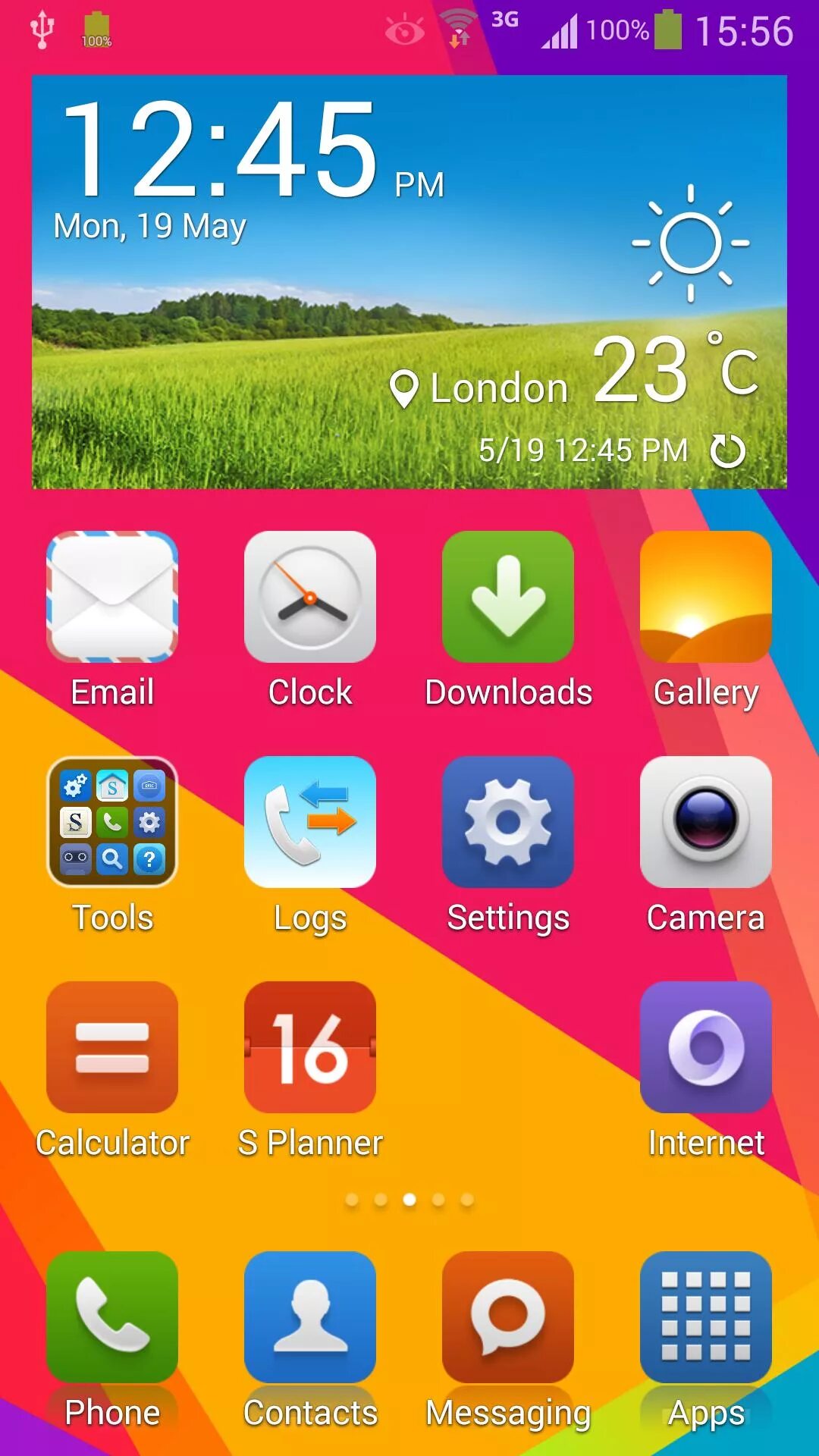Open Contacts
The width and height of the screenshot is (819, 1456).
(309, 1317)
